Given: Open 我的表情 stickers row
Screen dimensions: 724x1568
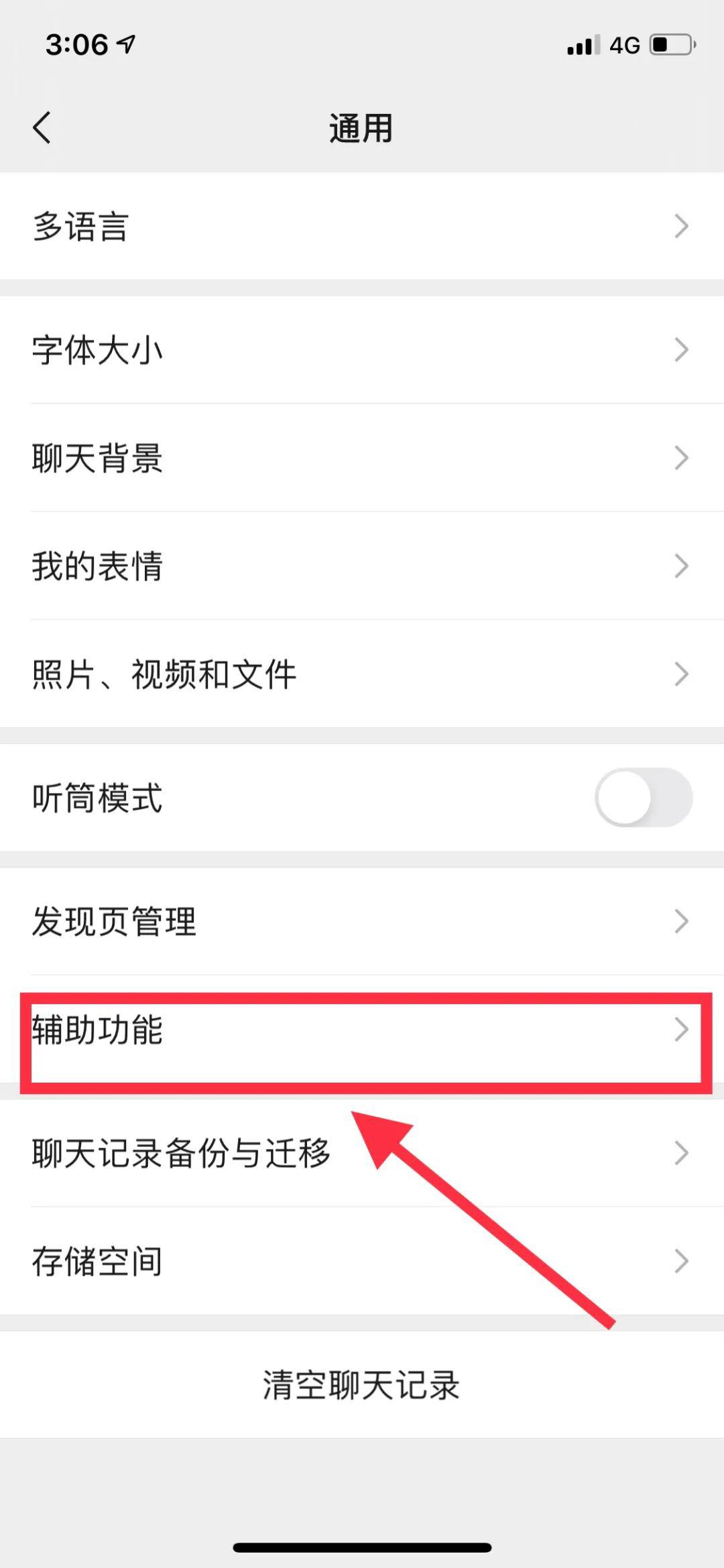Looking at the screenshot, I should pyautogui.click(x=362, y=566).
